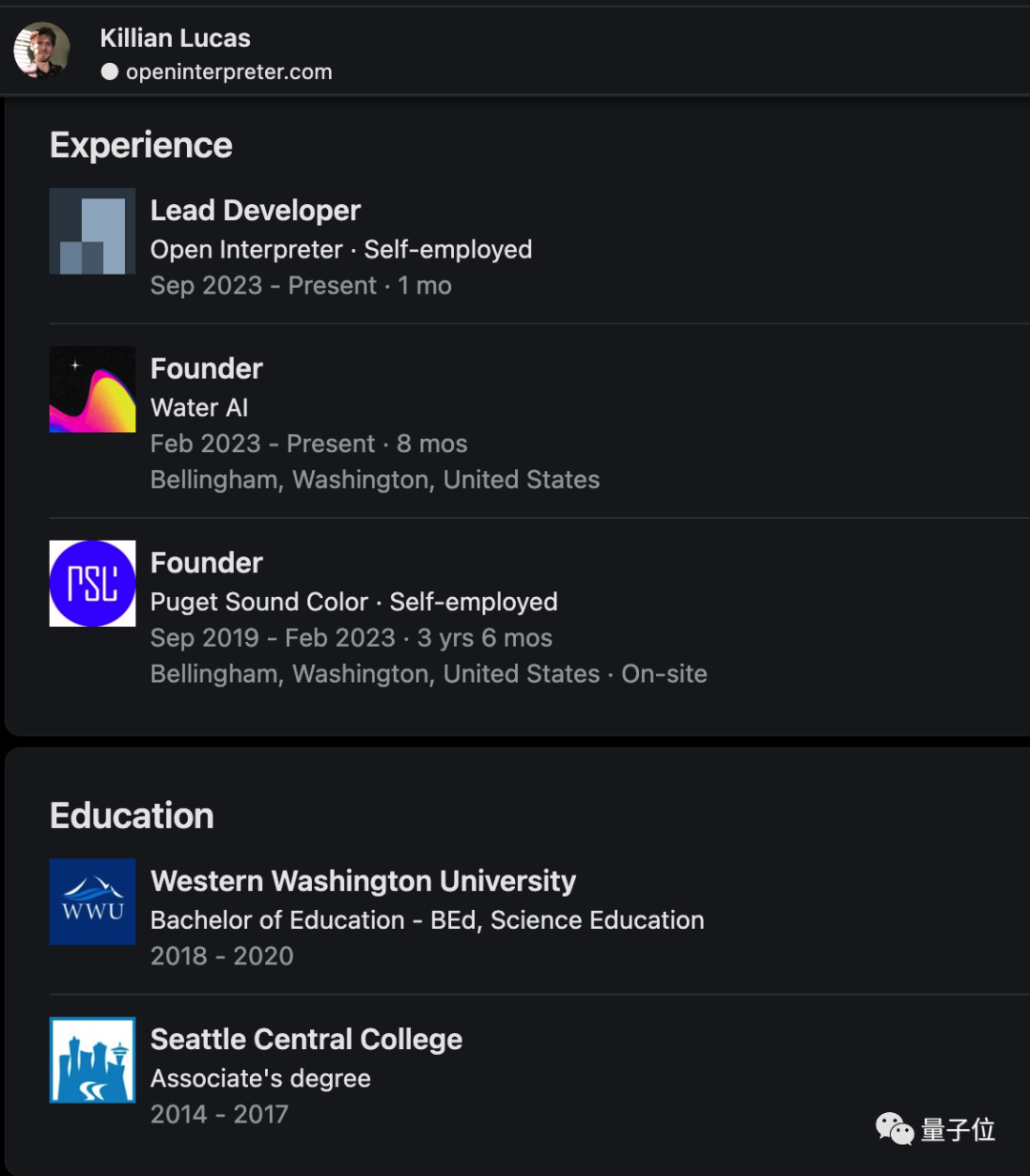Open Killian Lucas's profile photo
The width and height of the screenshot is (1030, 1176).
point(42,50)
